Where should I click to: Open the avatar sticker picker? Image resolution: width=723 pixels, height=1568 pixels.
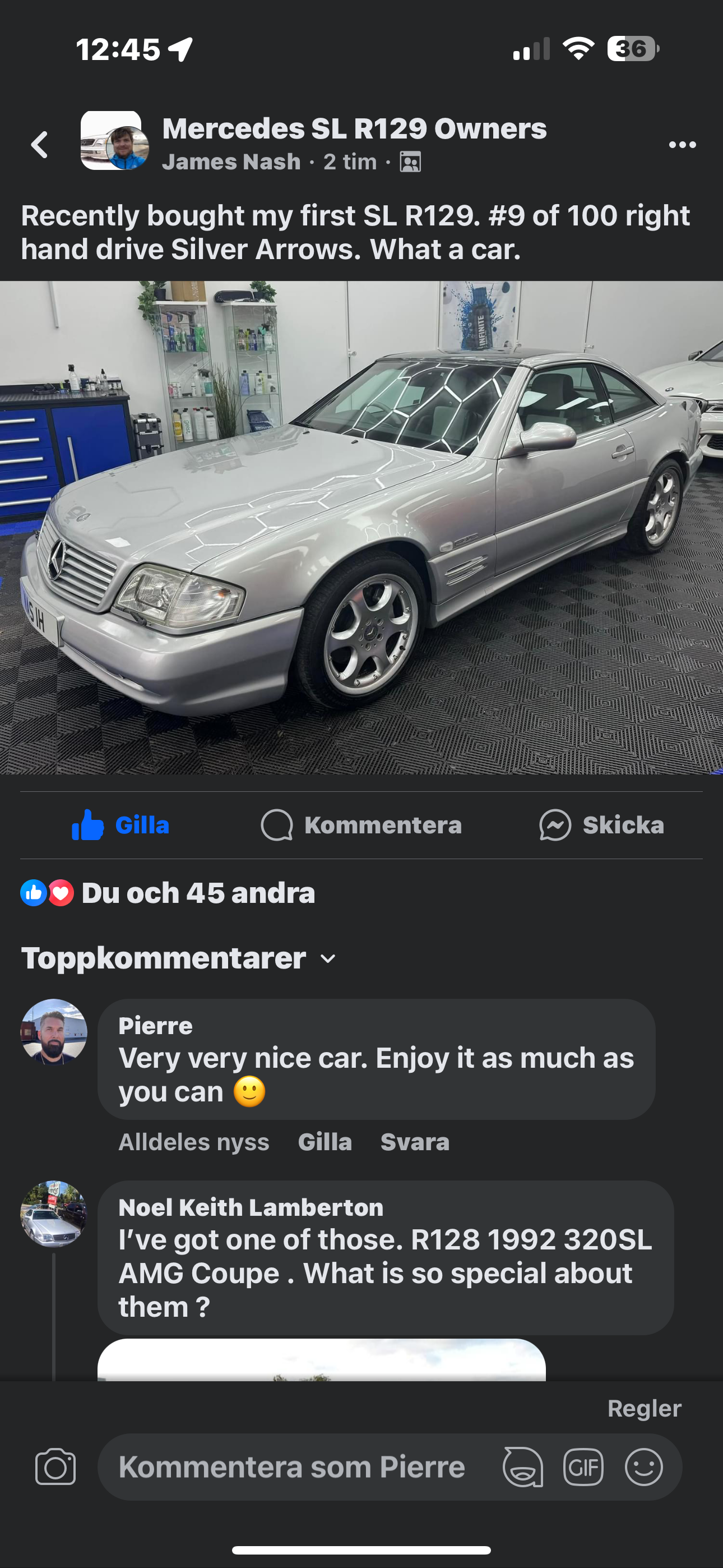pos(523,1467)
